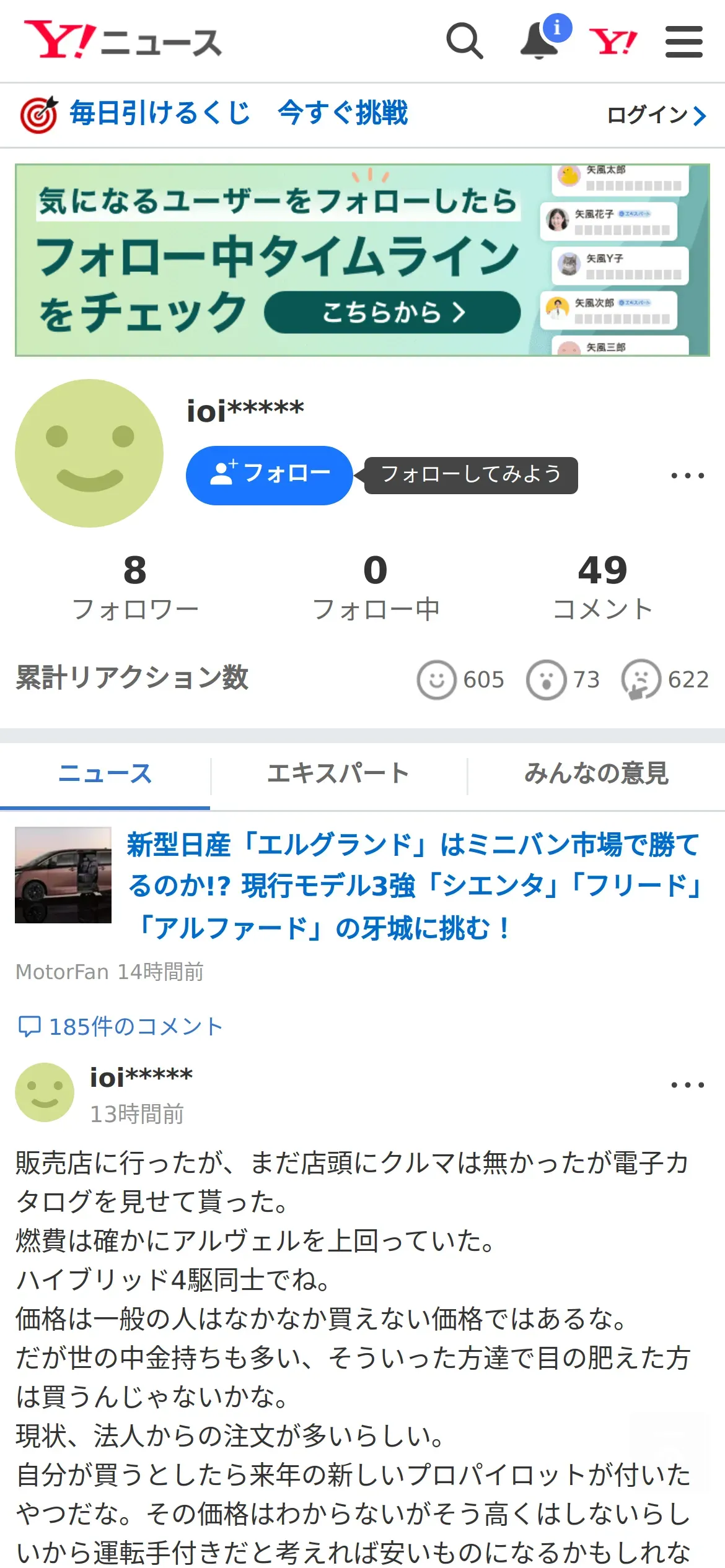Open the 新型日産「エルグランド」 article
725x1568 pixels.
[x=415, y=886]
